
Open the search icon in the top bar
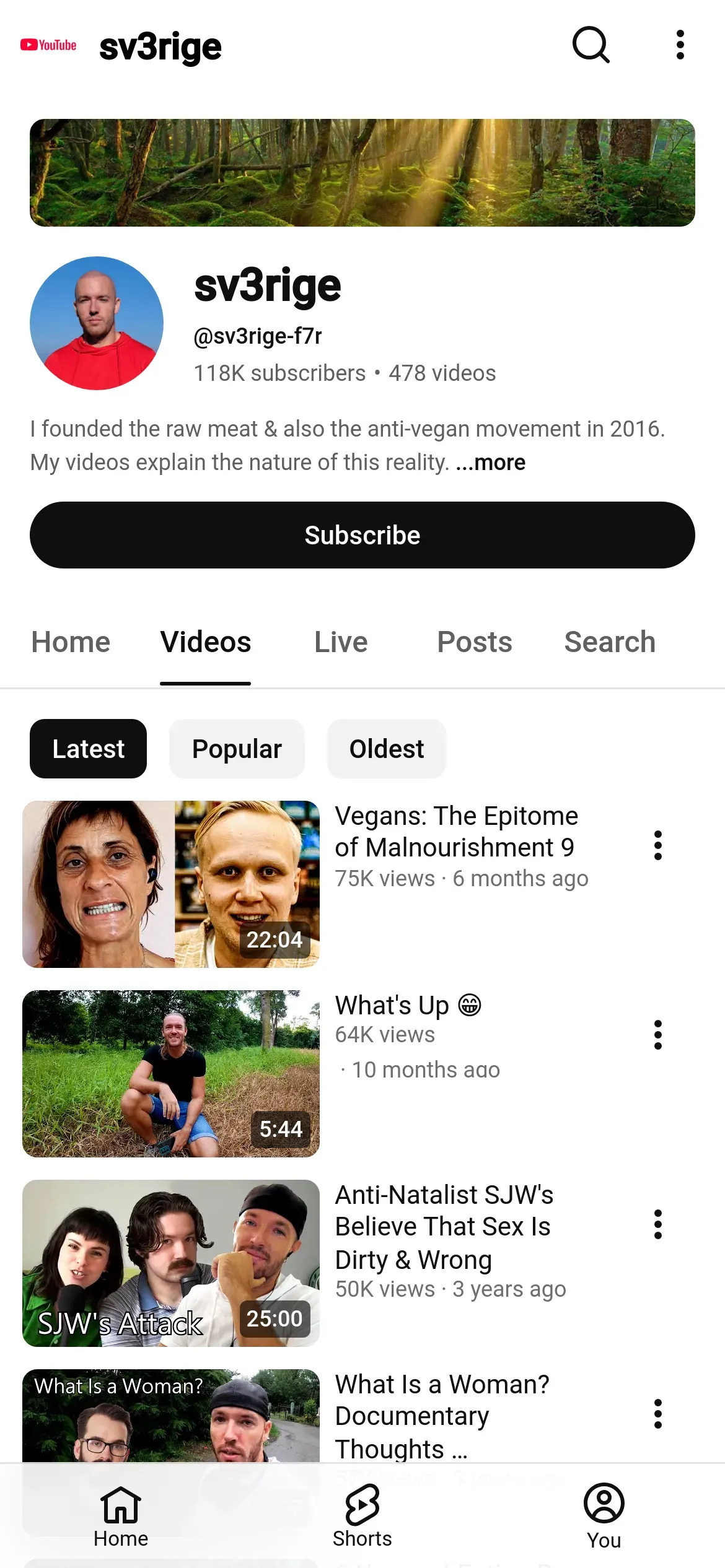click(x=591, y=45)
